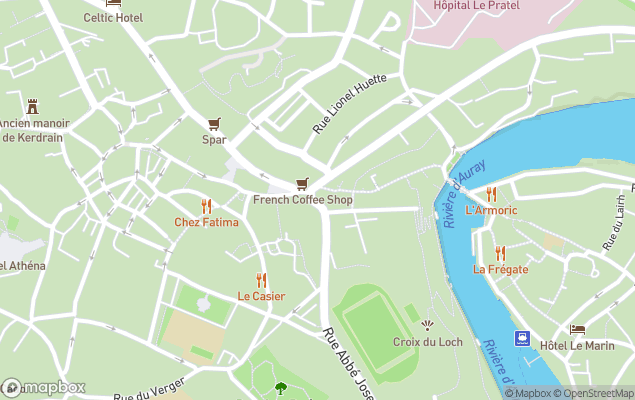Select the Hôtel Le Marin marker
Image resolution: width=635 pixels, height=400 pixels.
pyautogui.click(x=577, y=330)
